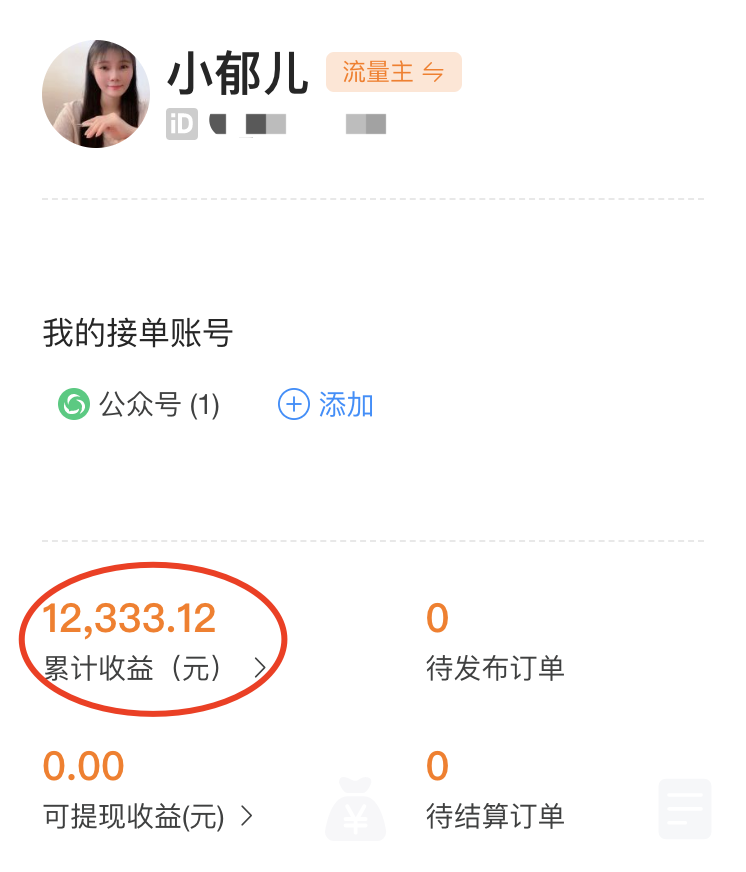Click the 0 above 待结算订单
Screen dimensions: 746x872
coord(437,765)
